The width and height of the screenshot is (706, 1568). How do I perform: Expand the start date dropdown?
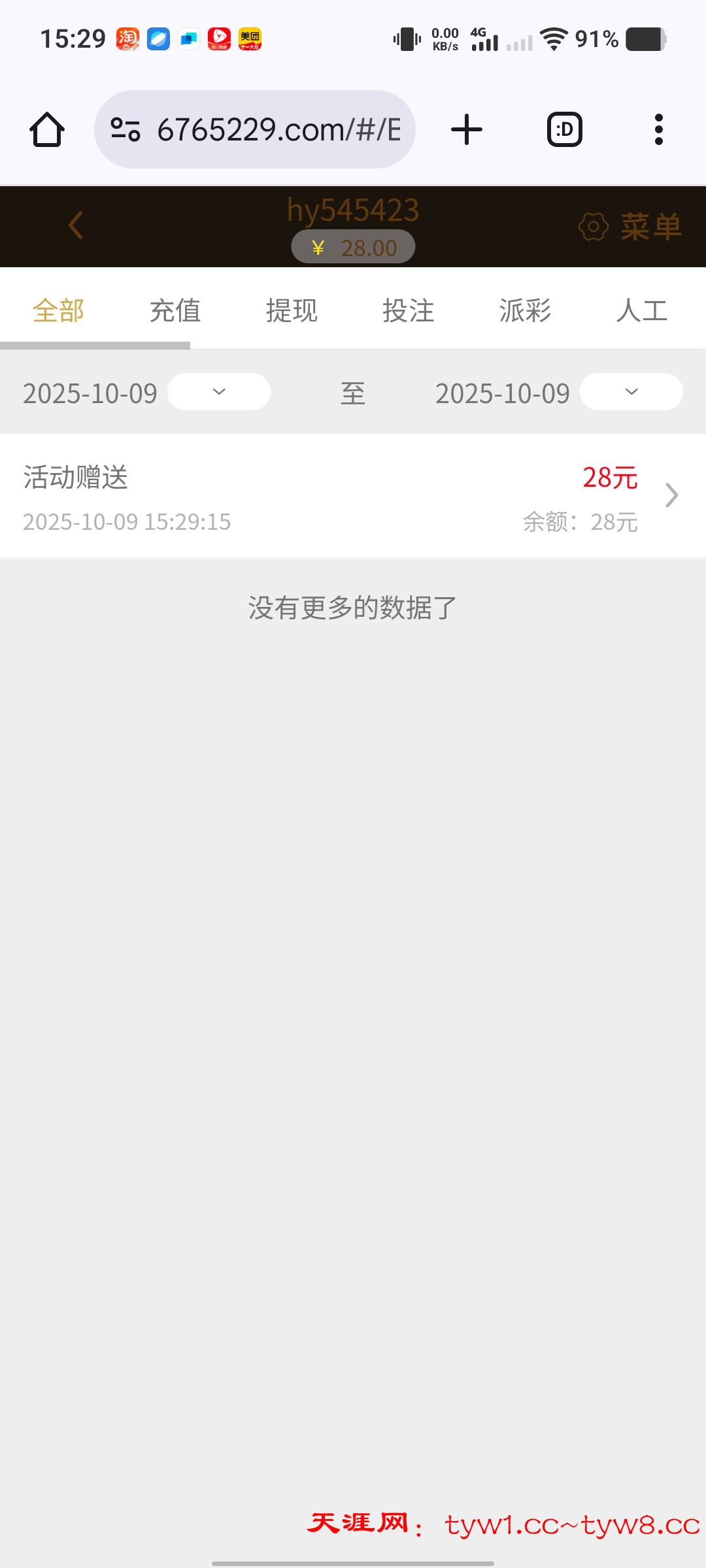(219, 392)
